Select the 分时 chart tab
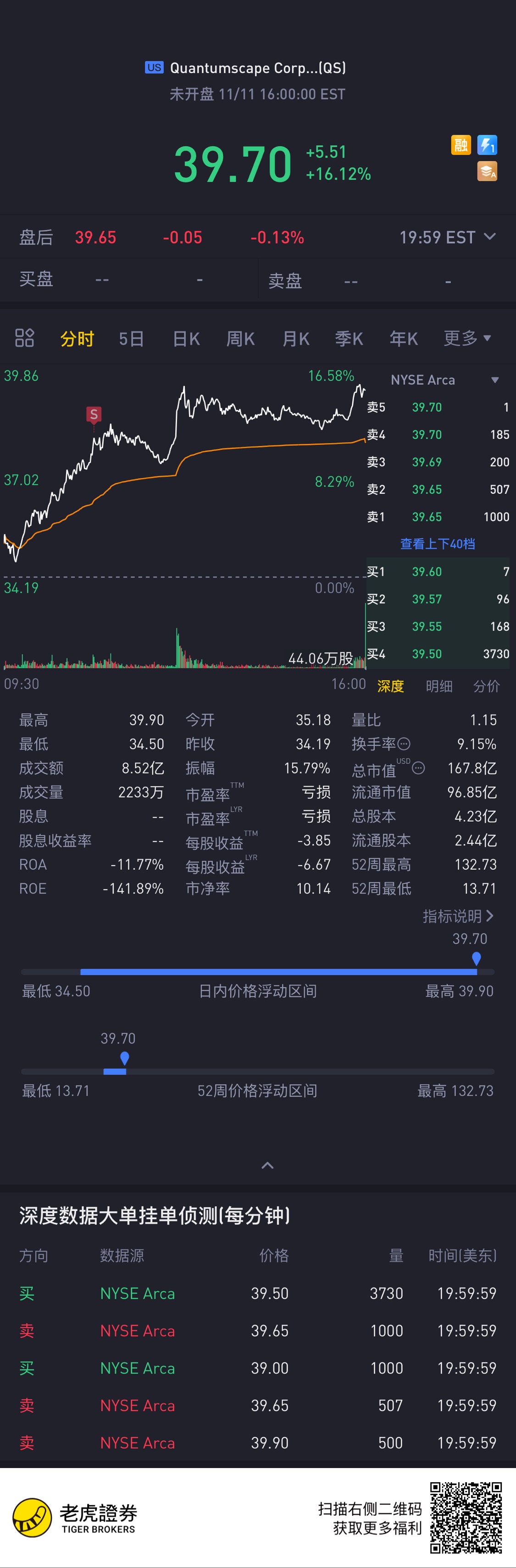The width and height of the screenshot is (516, 1568). (x=78, y=338)
